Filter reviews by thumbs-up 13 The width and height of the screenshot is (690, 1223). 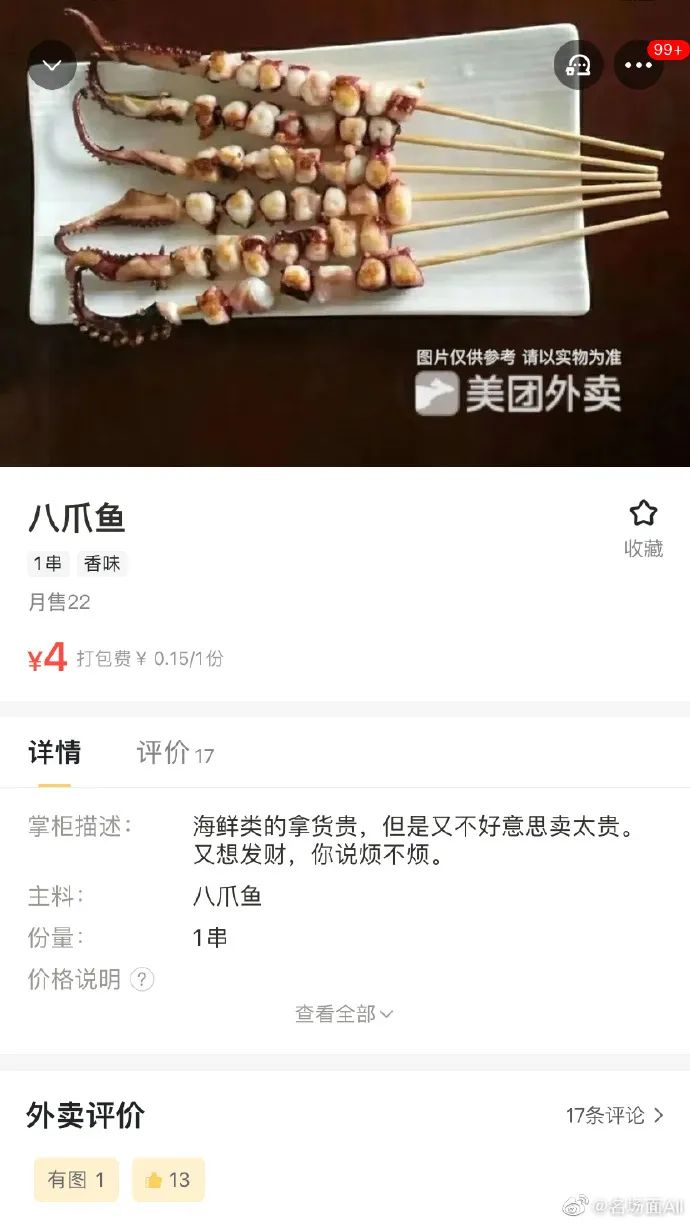click(168, 1180)
